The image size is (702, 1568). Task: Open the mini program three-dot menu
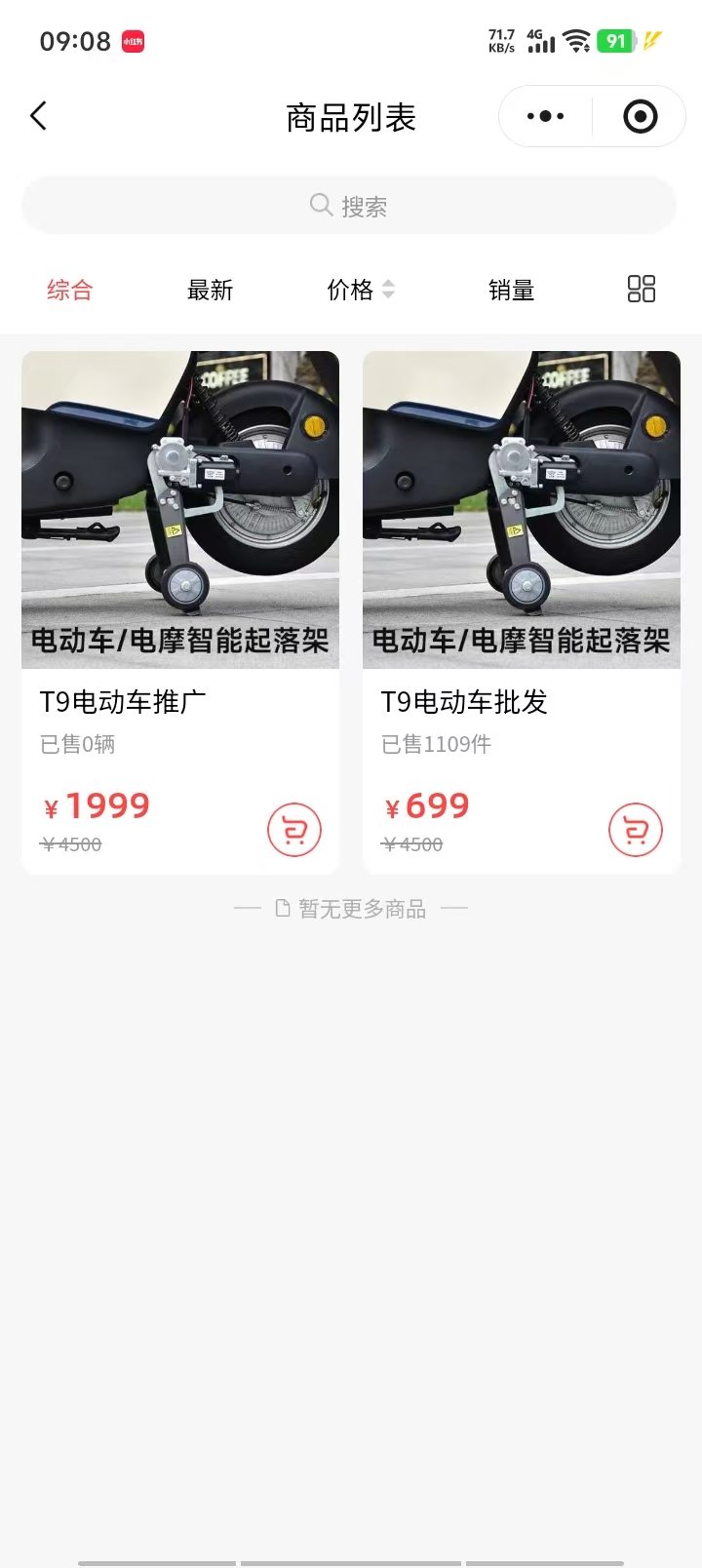[545, 117]
